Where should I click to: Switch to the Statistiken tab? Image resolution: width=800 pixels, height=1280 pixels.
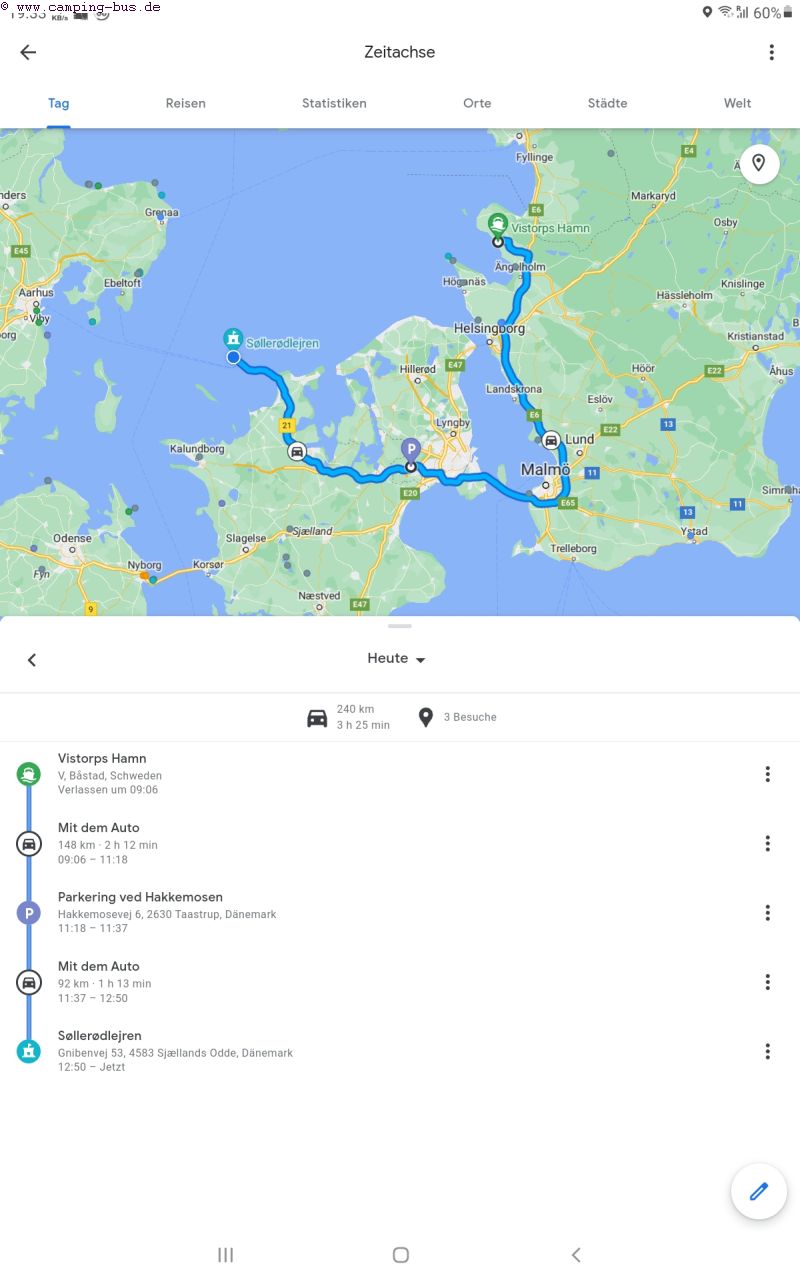334,103
